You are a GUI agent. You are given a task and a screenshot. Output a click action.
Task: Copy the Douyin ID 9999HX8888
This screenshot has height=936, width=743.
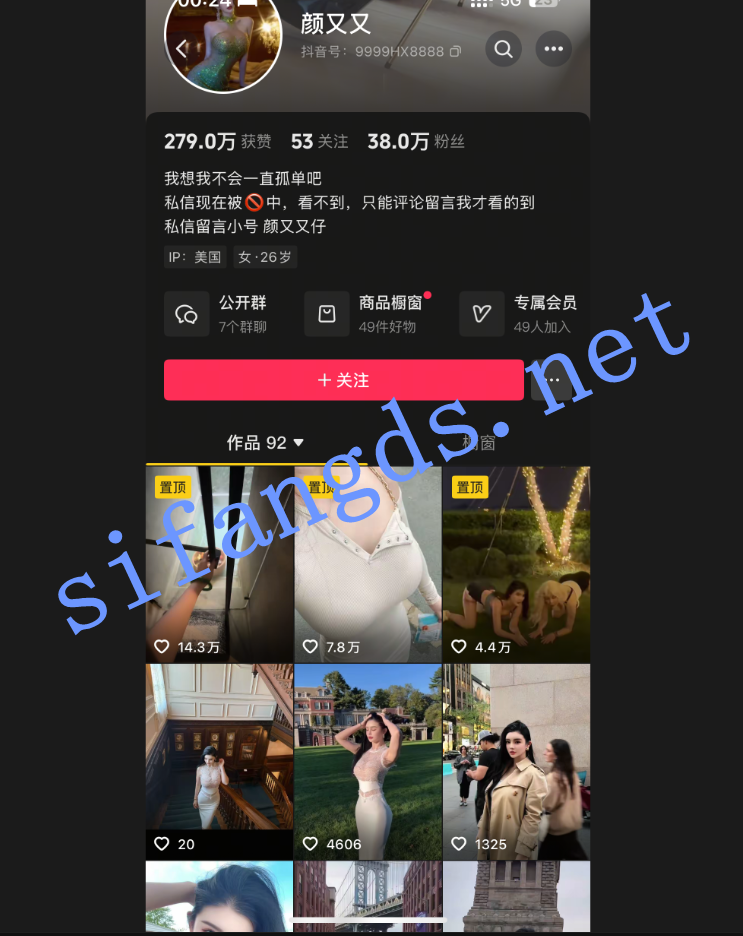click(x=455, y=51)
